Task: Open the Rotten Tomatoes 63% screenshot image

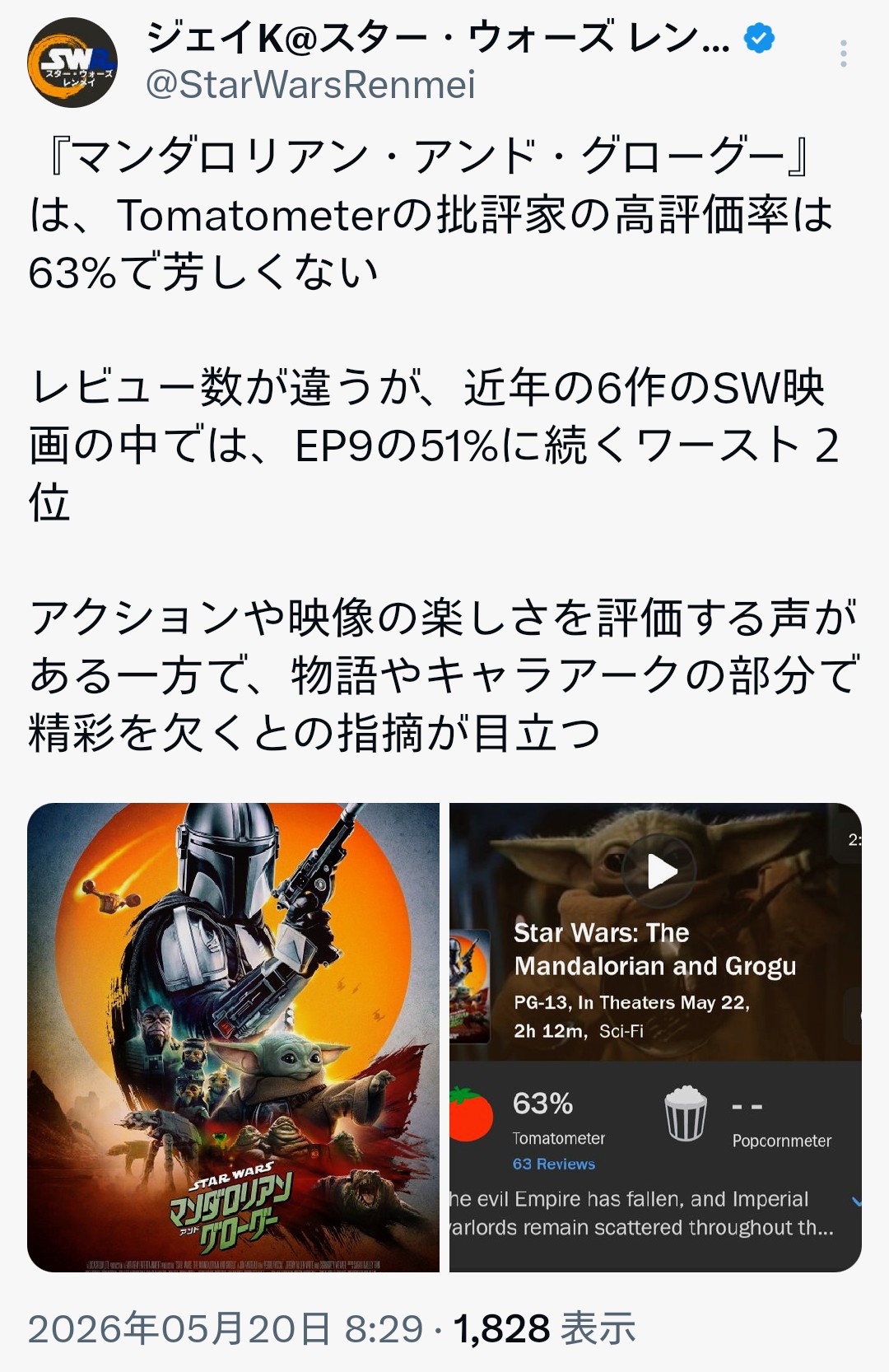Action: pyautogui.click(x=655, y=1038)
